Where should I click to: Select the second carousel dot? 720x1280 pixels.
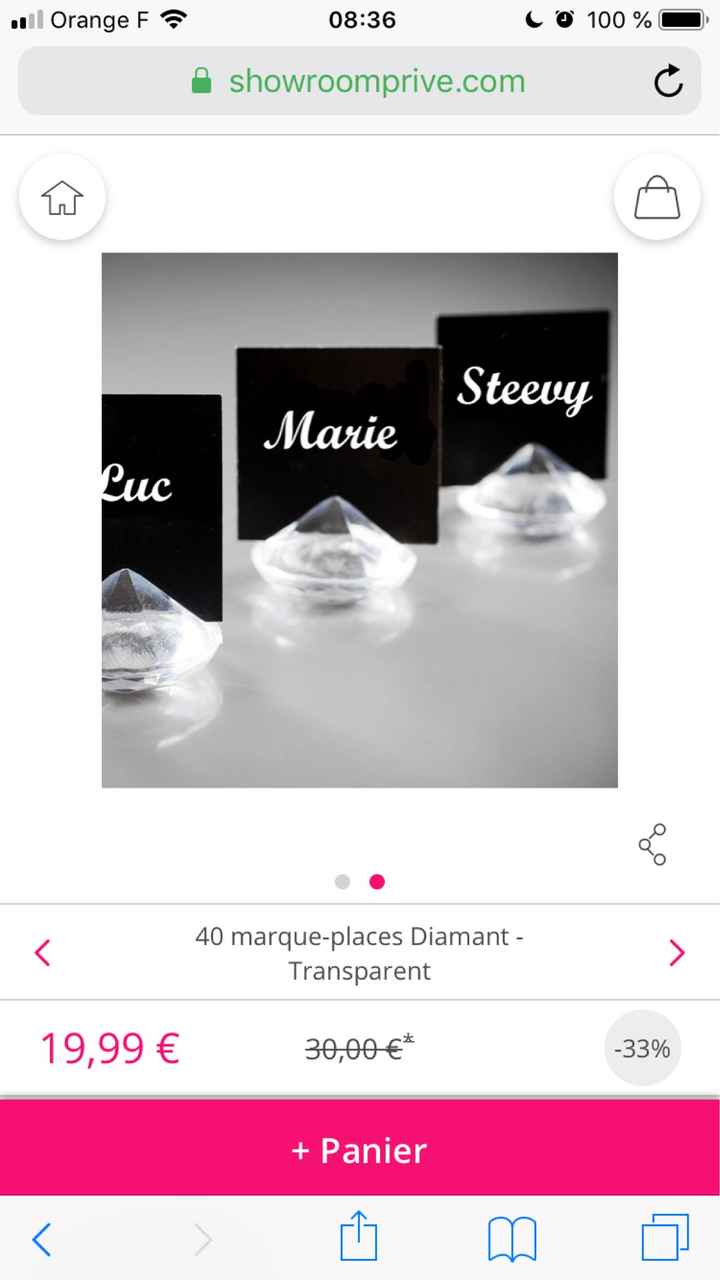pos(377,882)
